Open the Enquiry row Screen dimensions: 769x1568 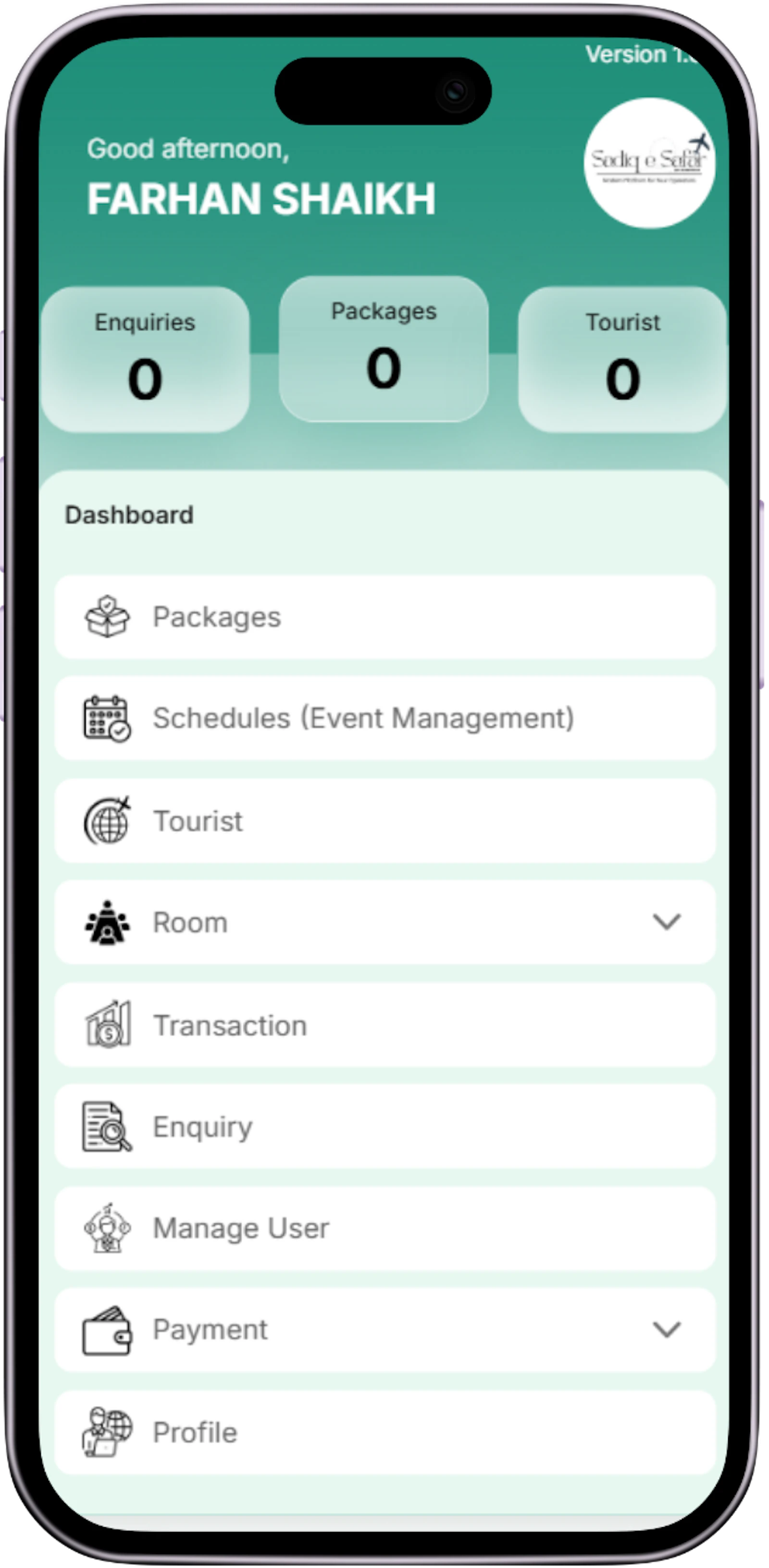click(x=385, y=1126)
